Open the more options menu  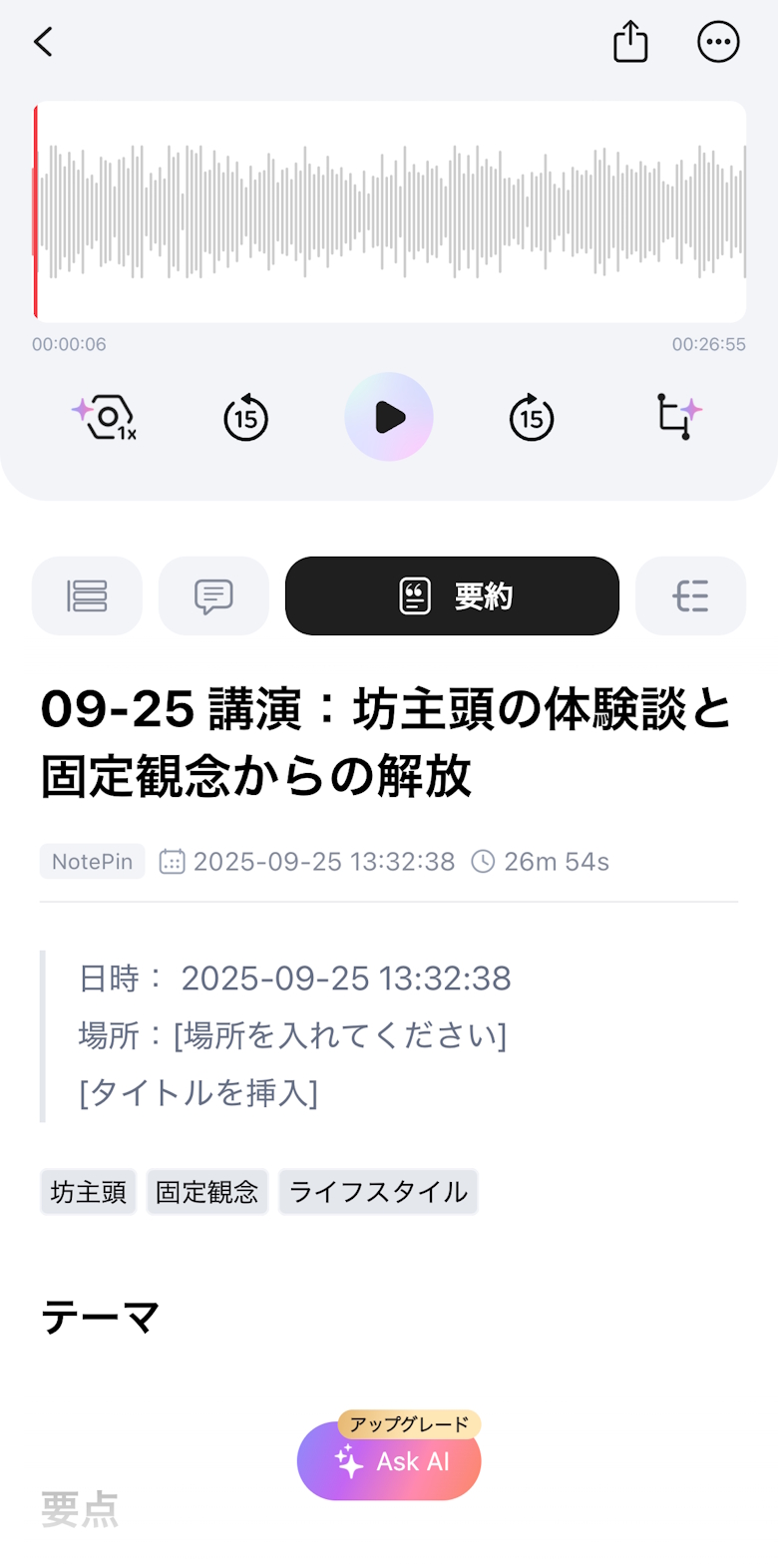tap(718, 42)
